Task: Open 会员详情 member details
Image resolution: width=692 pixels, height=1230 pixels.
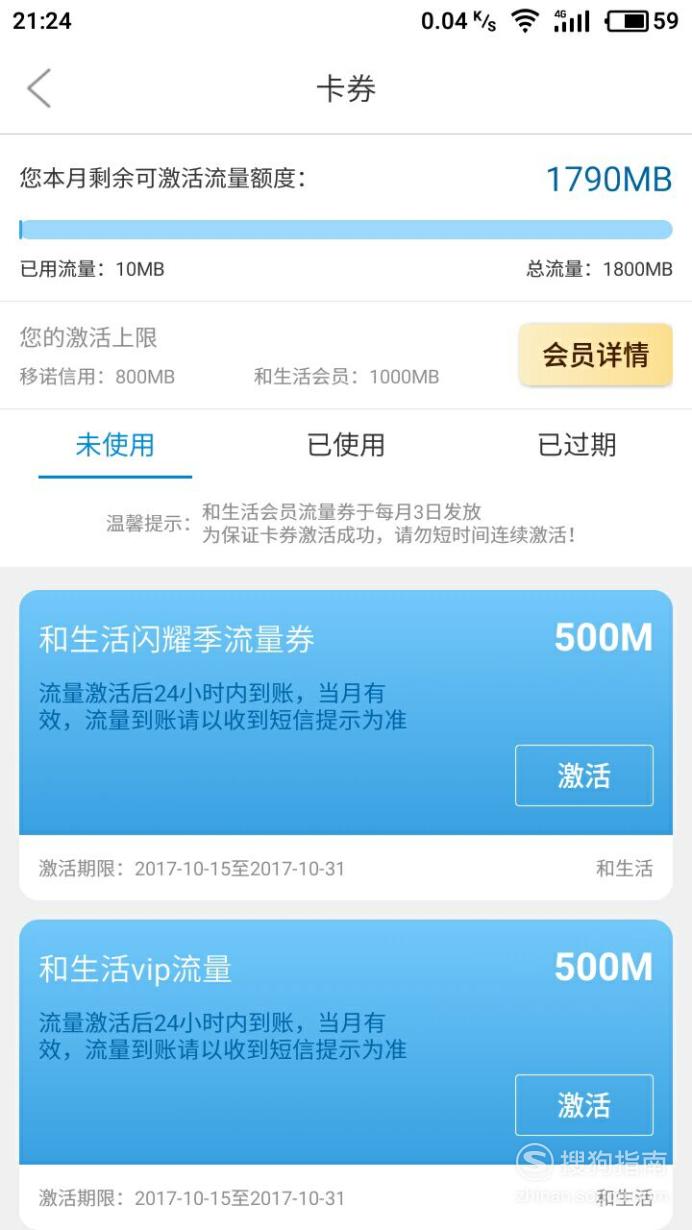Action: [x=595, y=354]
